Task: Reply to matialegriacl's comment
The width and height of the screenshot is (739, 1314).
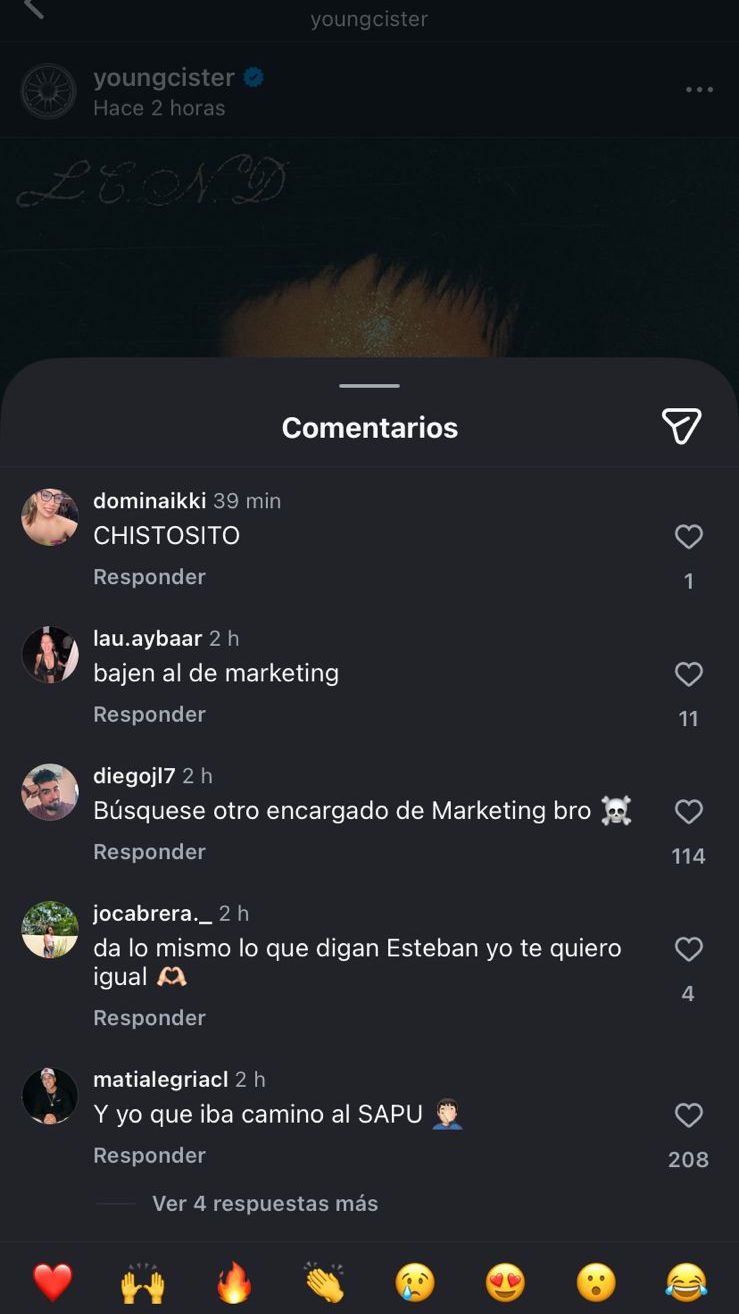Action: [x=149, y=1155]
